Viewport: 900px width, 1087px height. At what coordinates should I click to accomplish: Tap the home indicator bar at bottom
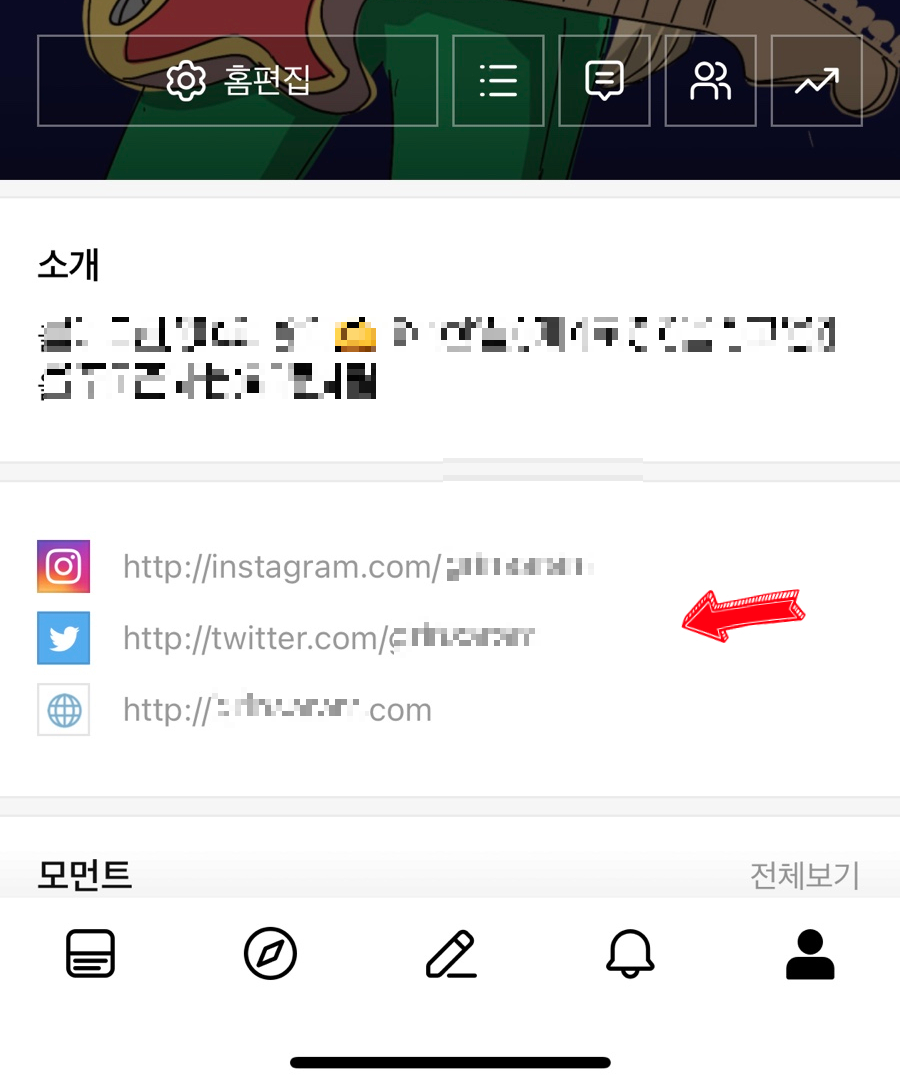(x=450, y=1063)
